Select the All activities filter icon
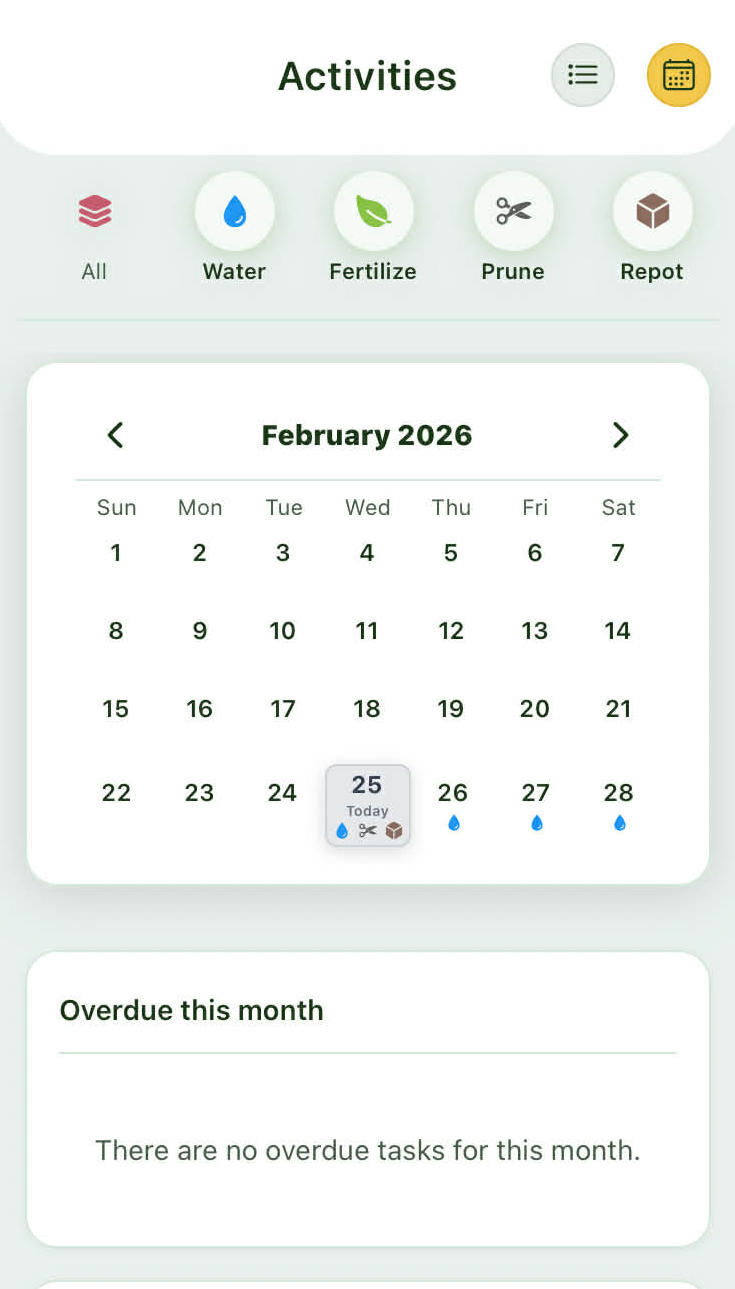 94,211
